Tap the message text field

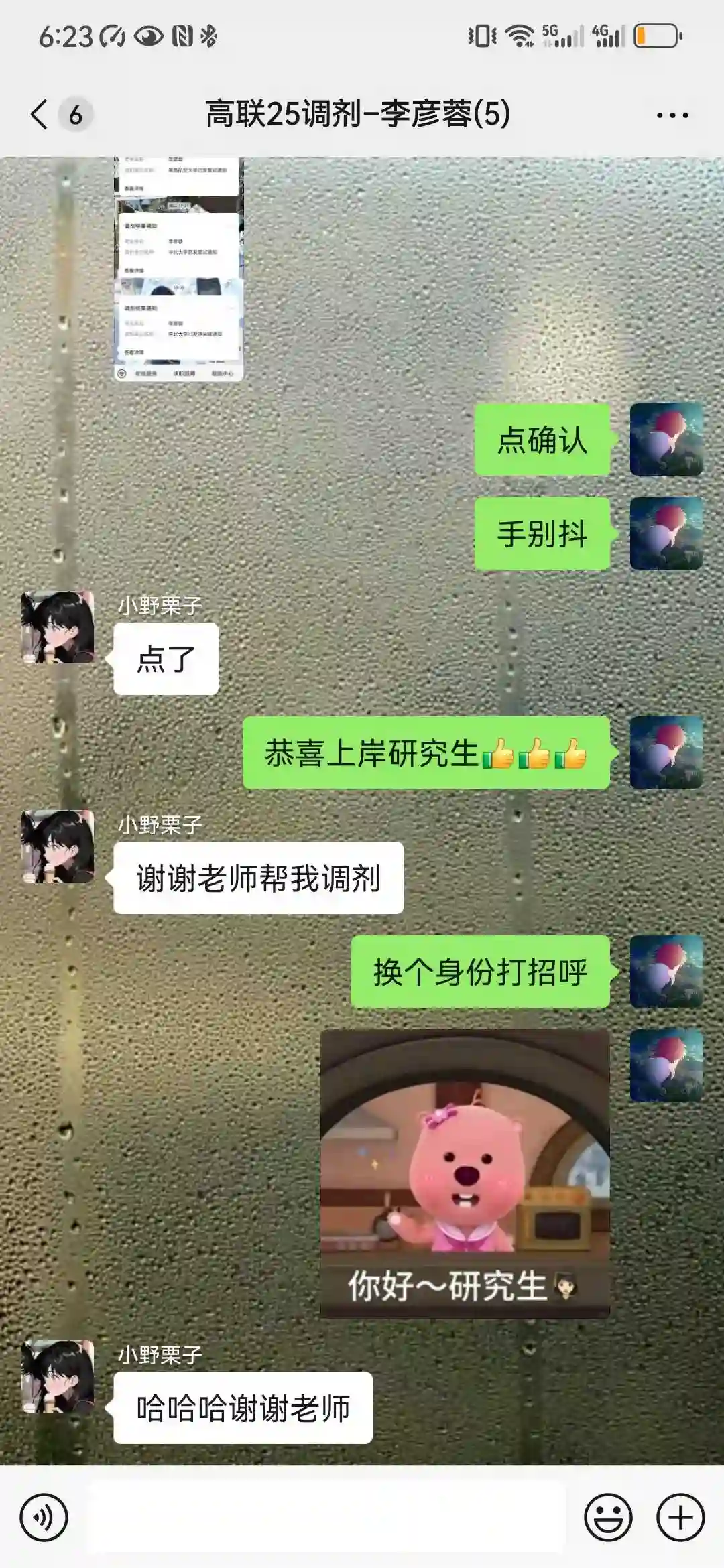pos(327,1517)
